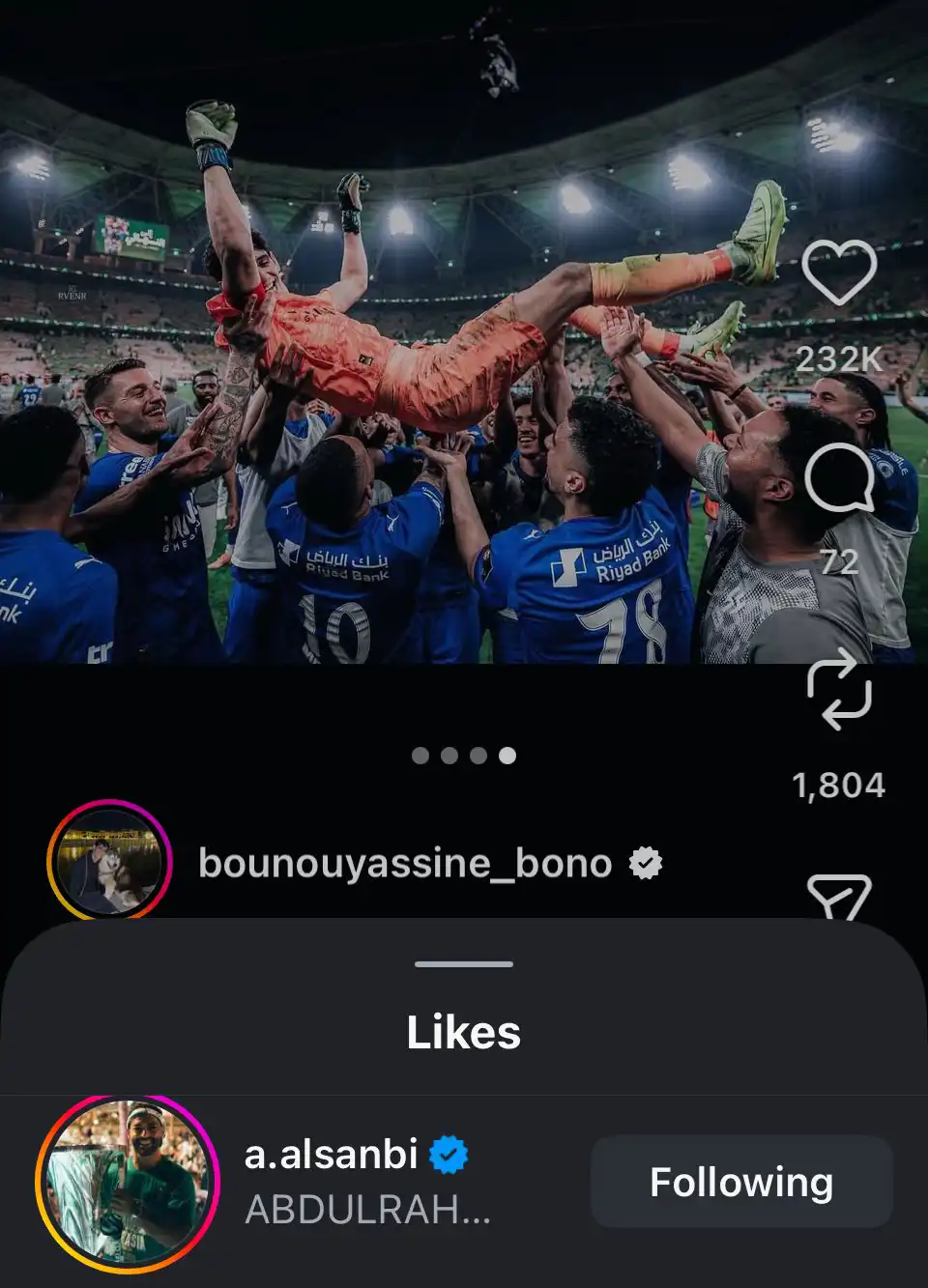The image size is (928, 1288).
Task: Open bounouyassine_bono's story ring
Action: (109, 860)
